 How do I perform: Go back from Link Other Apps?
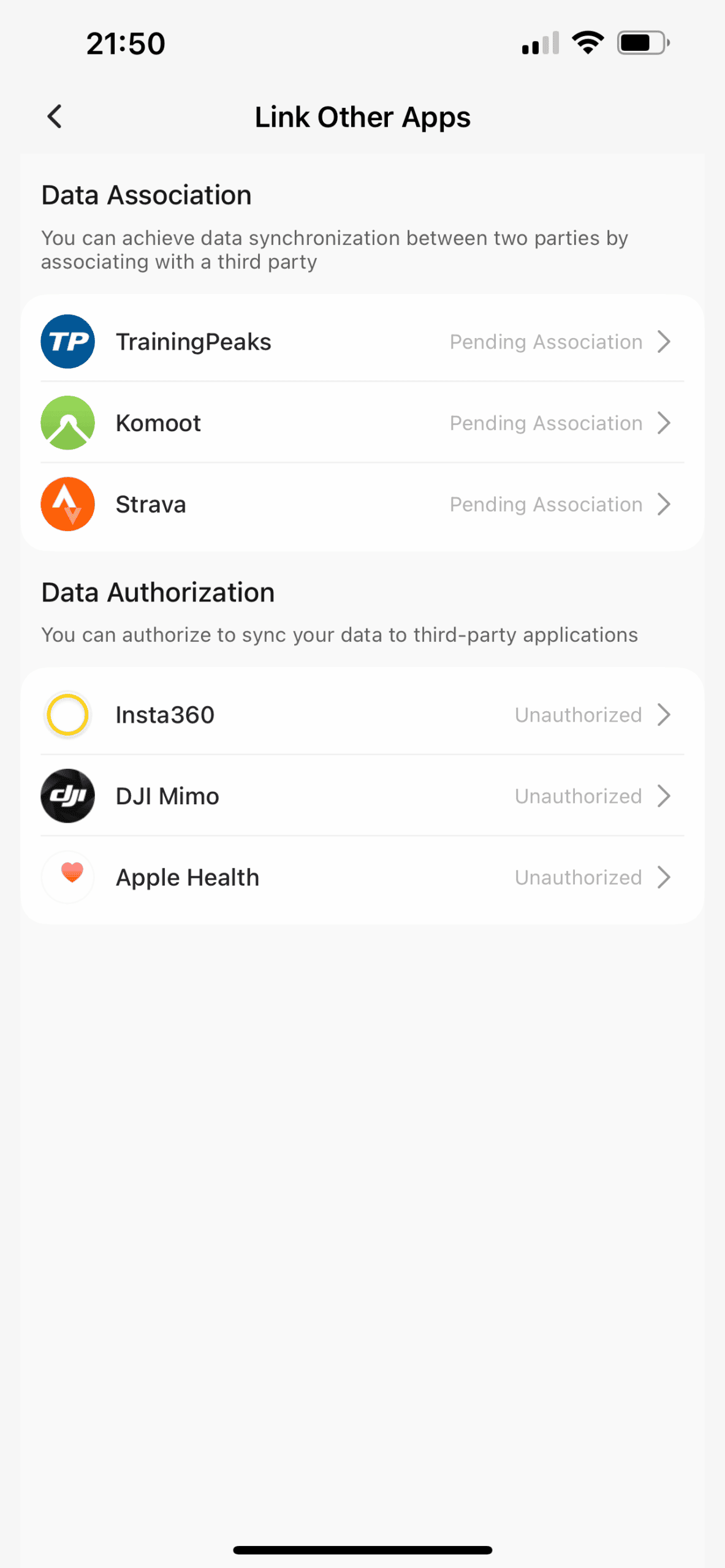(55, 116)
